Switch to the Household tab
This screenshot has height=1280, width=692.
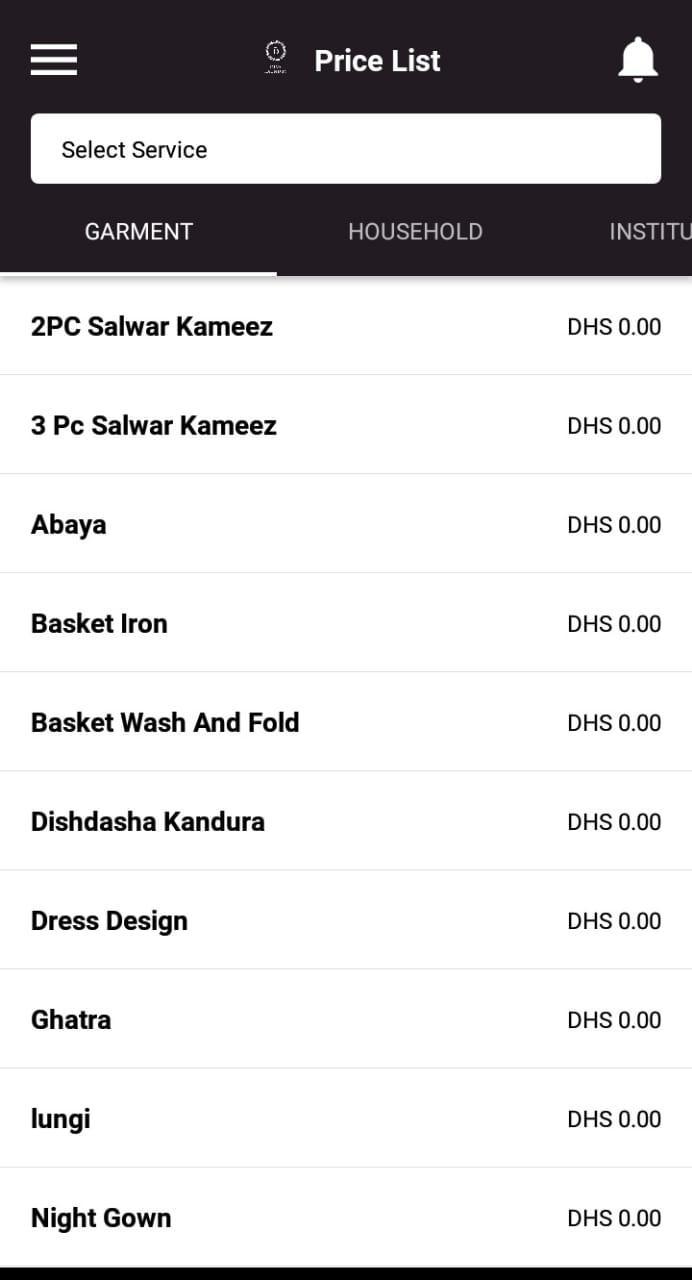415,232
